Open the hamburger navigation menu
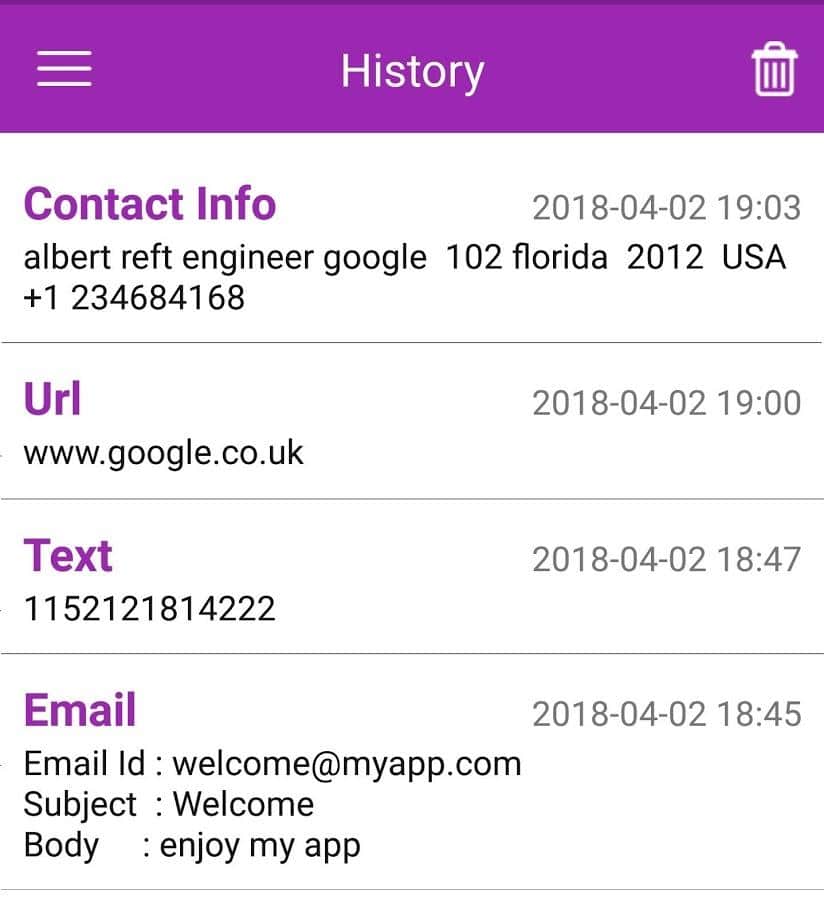The height and width of the screenshot is (900, 824). pos(64,69)
